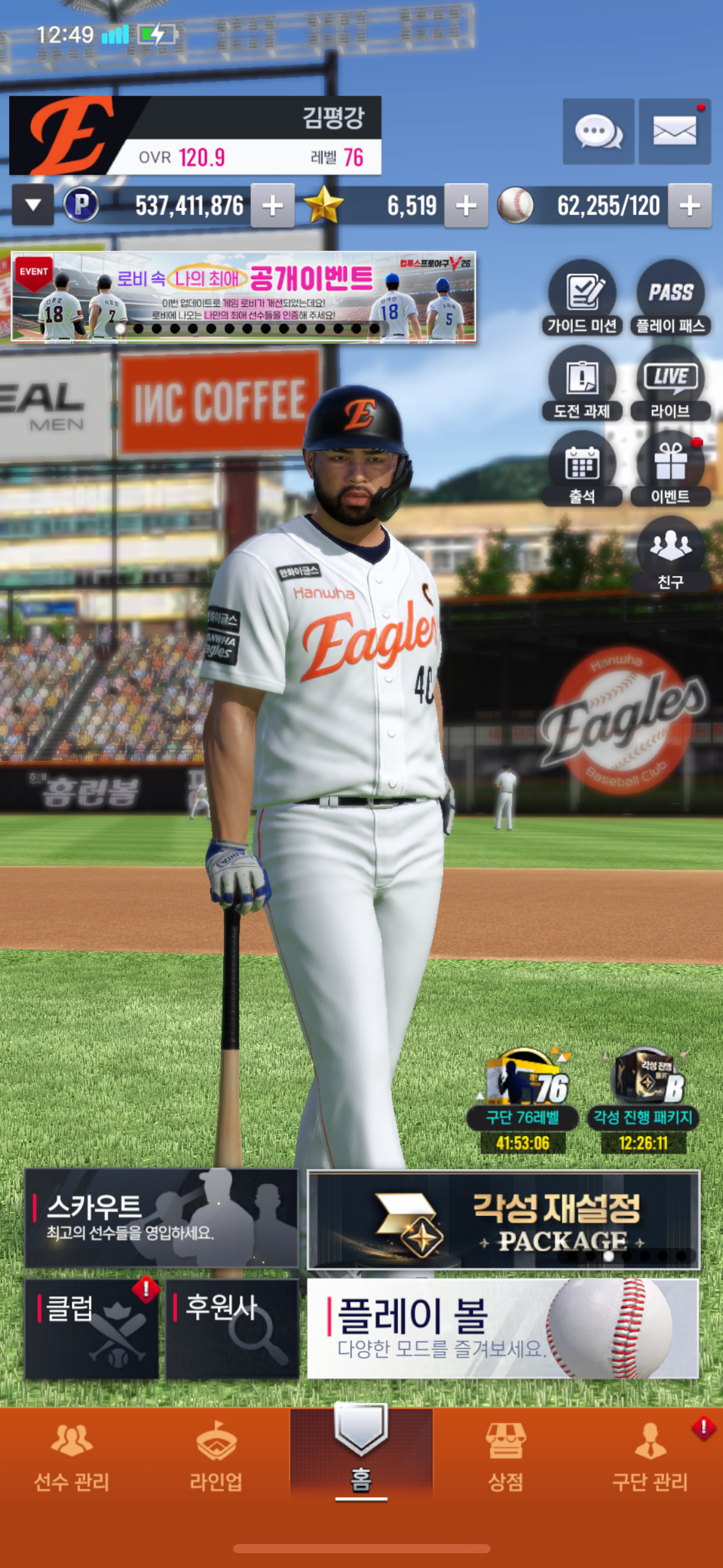Tap 플레이 볼 to play

tap(503, 1329)
